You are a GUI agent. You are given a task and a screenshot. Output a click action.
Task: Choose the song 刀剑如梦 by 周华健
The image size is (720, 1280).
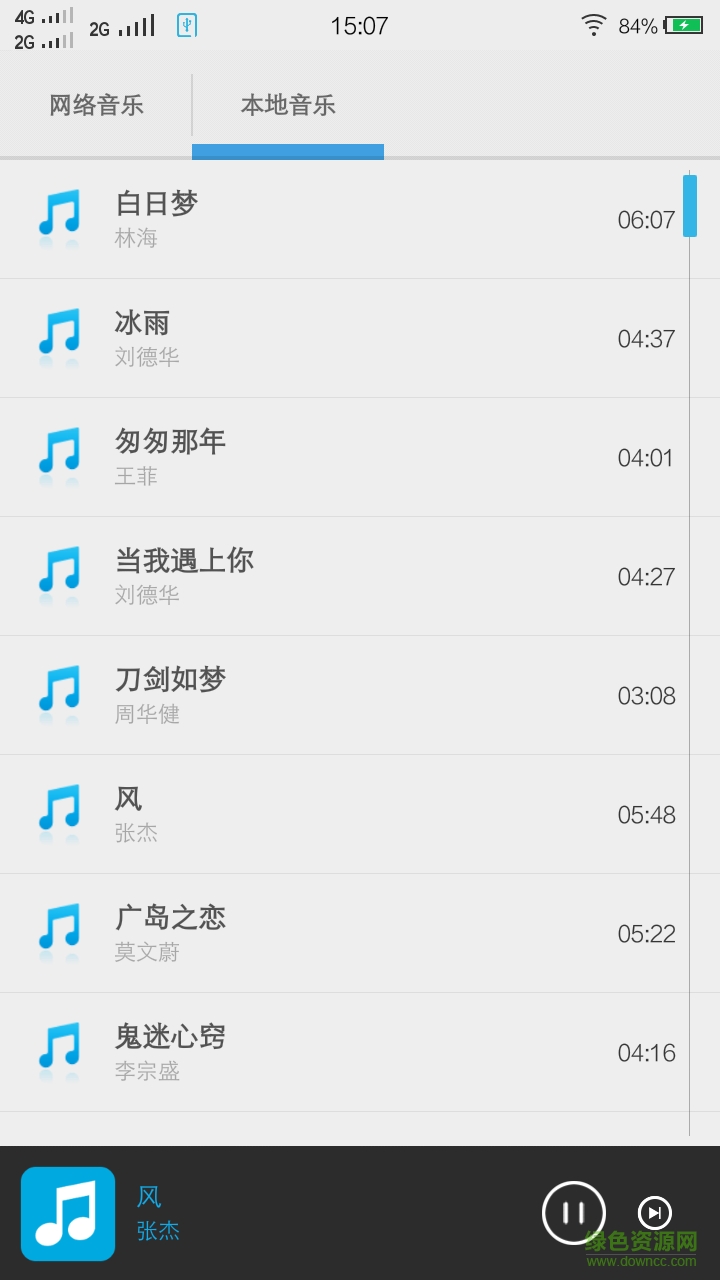point(340,696)
